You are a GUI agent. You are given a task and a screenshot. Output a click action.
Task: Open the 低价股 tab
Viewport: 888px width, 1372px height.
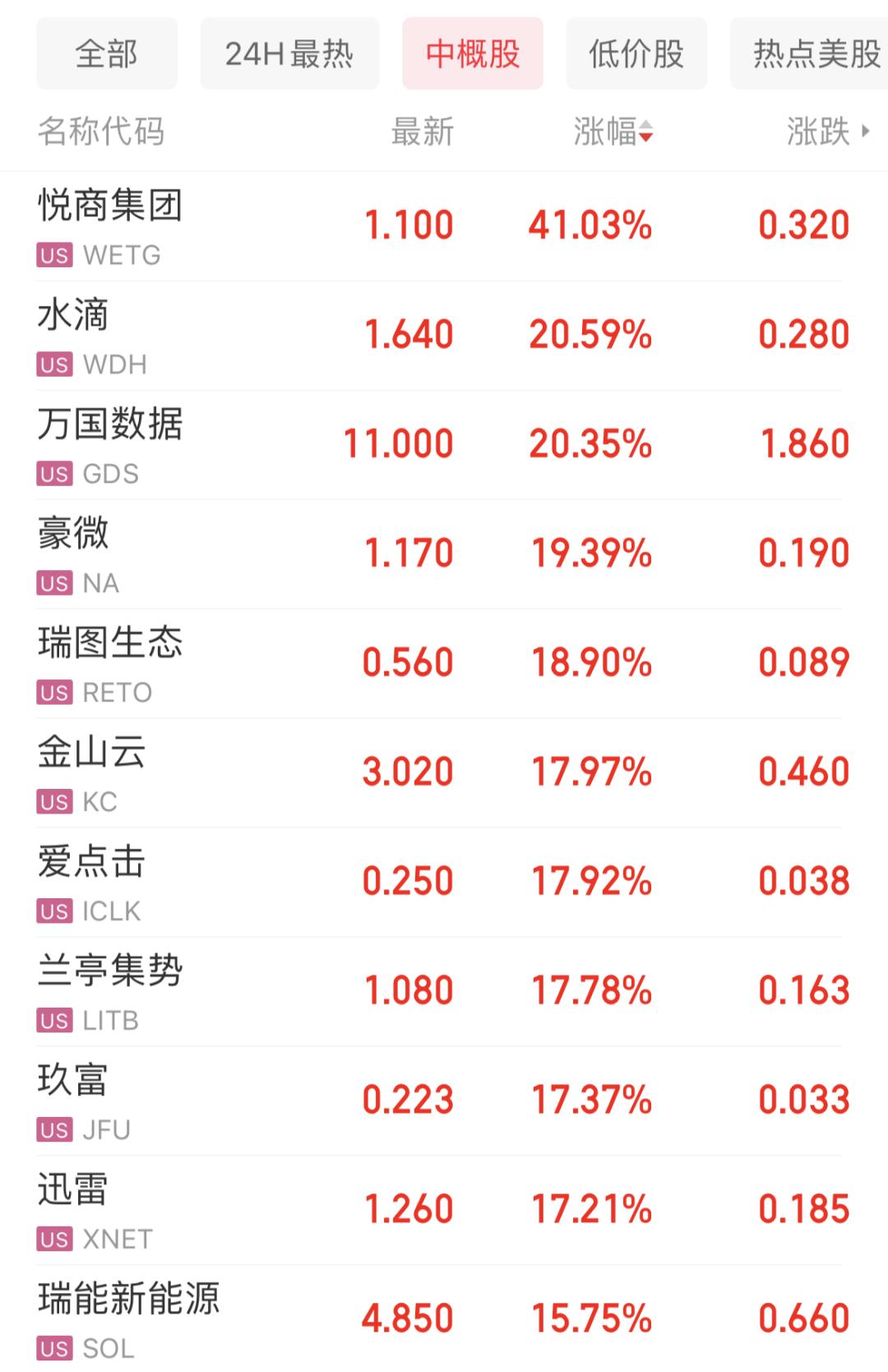click(x=636, y=54)
